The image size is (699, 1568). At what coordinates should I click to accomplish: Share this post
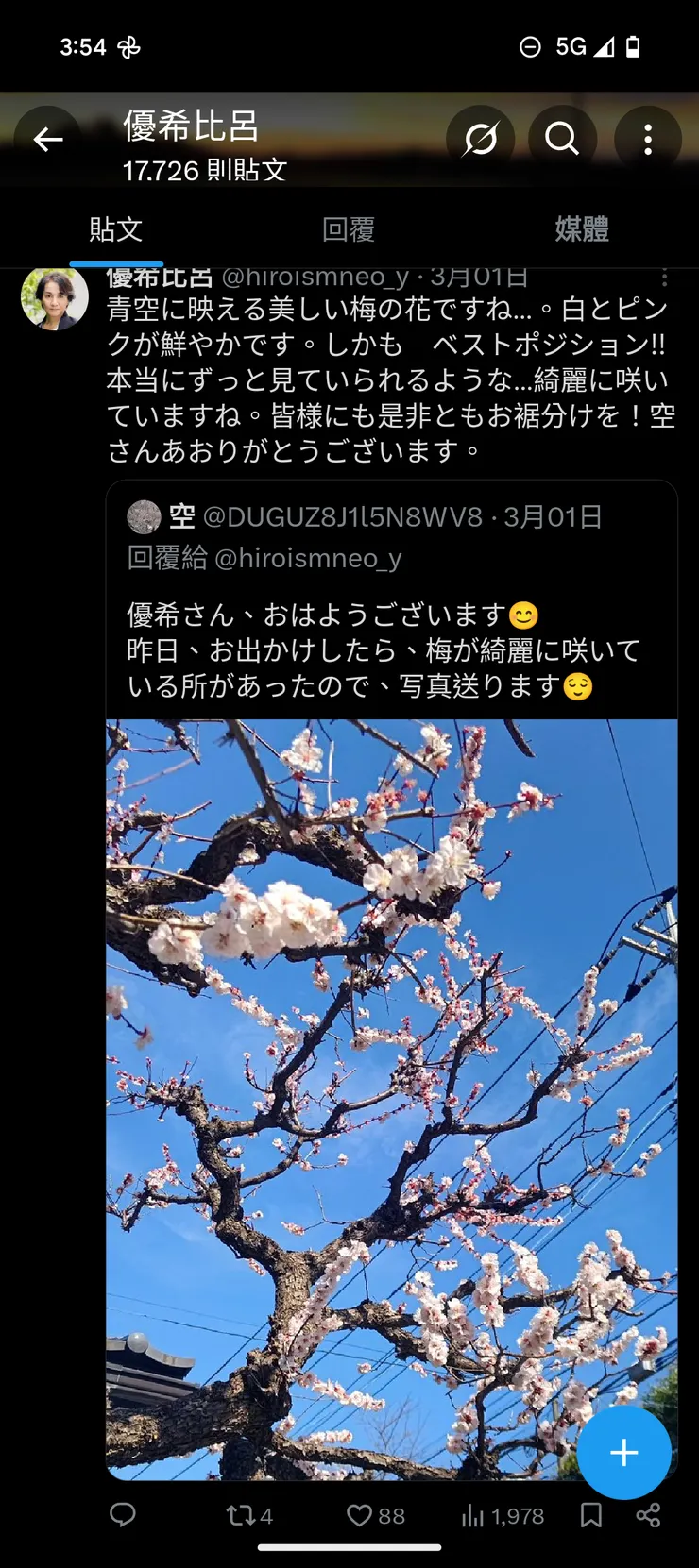pos(648,1515)
